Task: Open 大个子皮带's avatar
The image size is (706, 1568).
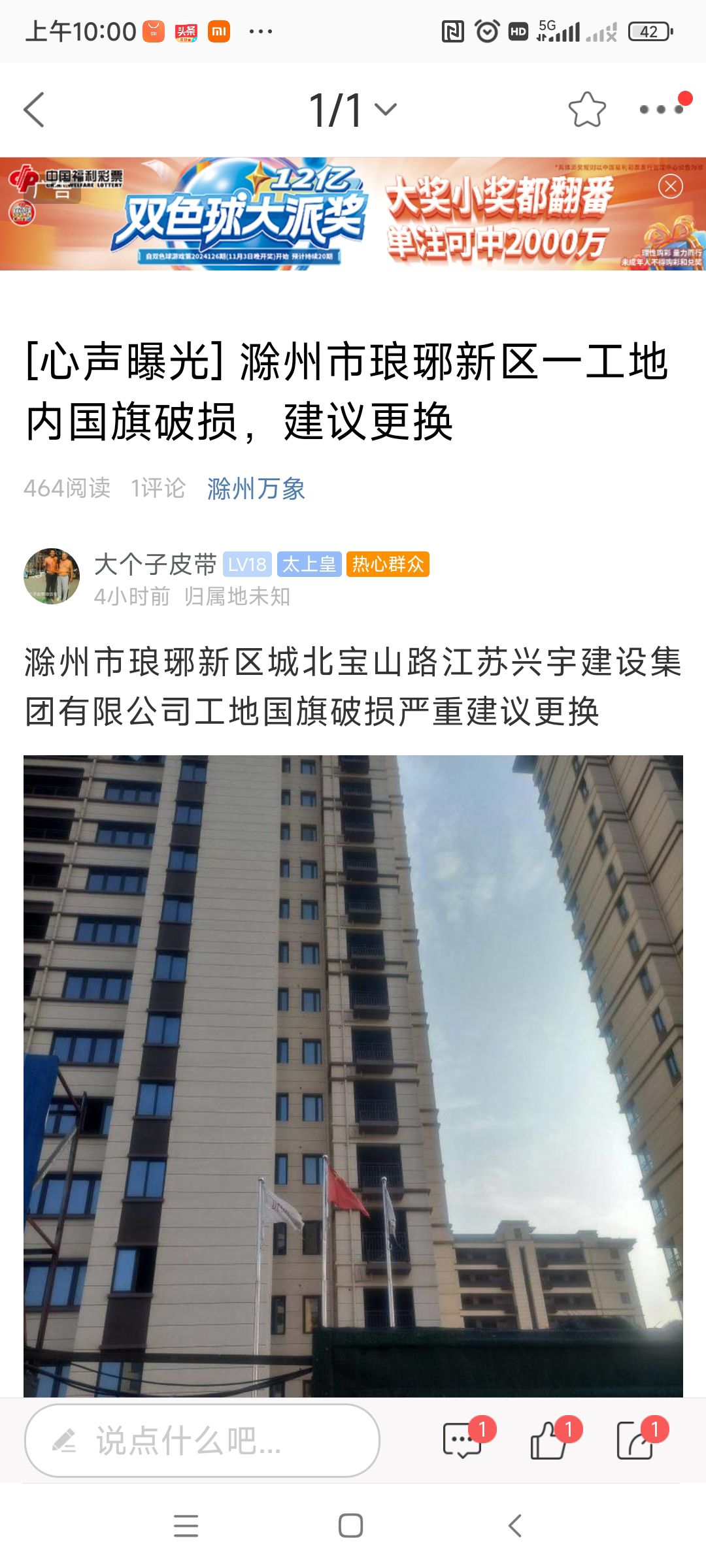Action: point(52,576)
